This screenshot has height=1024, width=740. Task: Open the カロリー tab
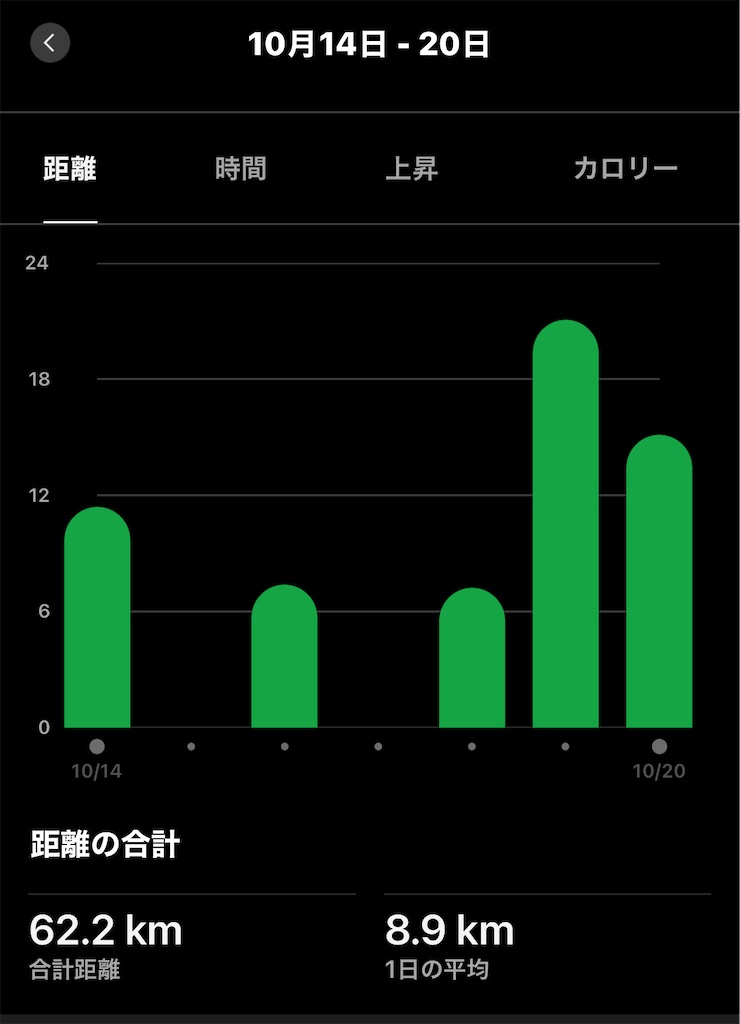click(x=625, y=168)
